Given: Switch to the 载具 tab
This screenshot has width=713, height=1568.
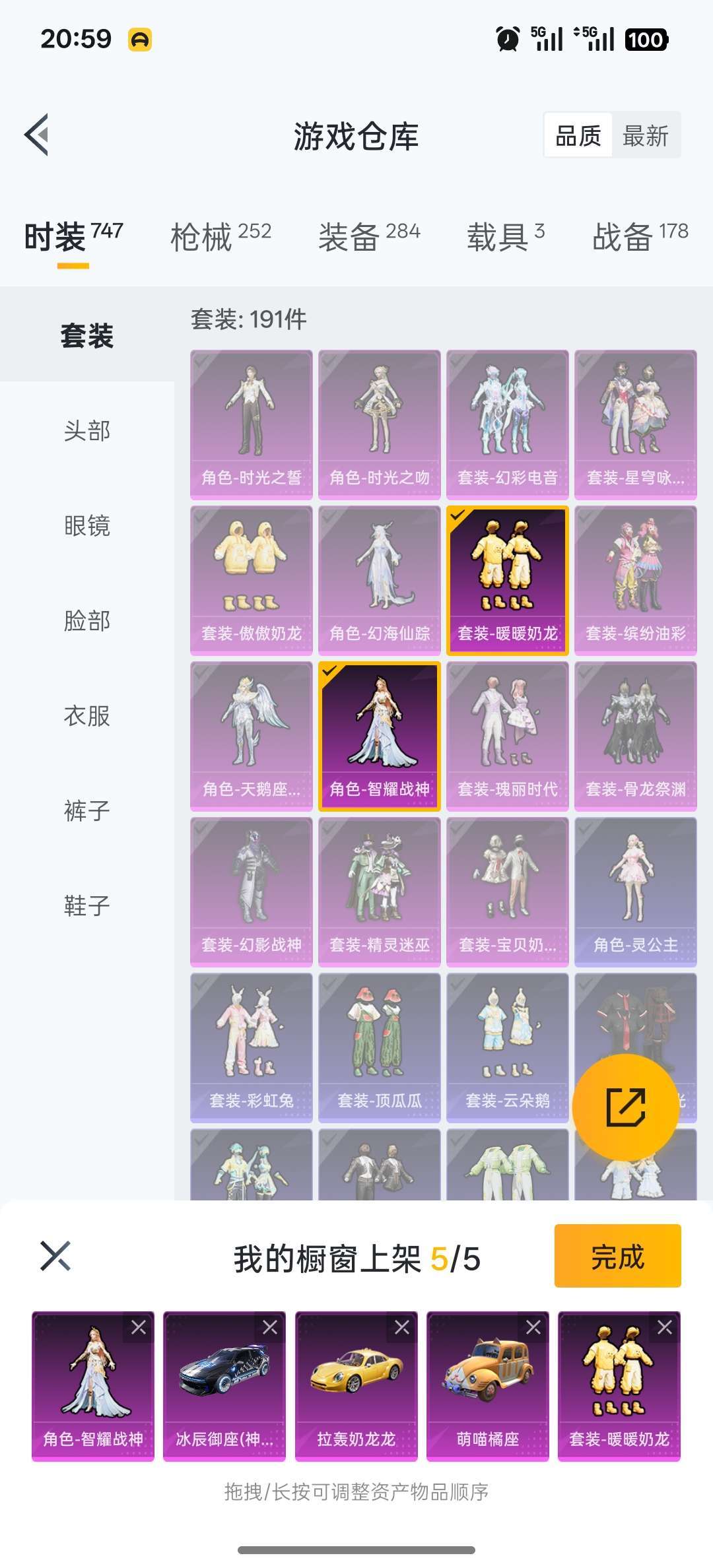Looking at the screenshot, I should coord(506,237).
